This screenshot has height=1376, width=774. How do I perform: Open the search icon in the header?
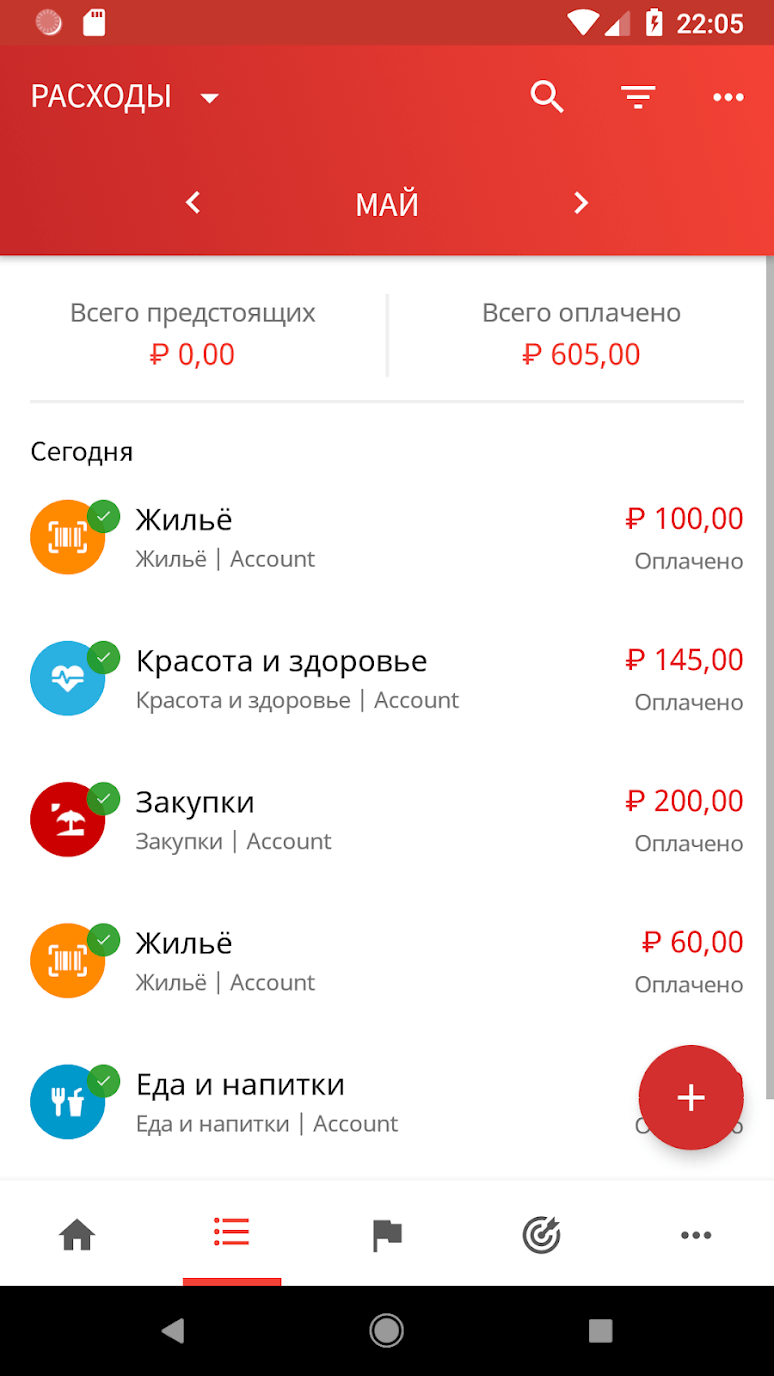pos(547,97)
